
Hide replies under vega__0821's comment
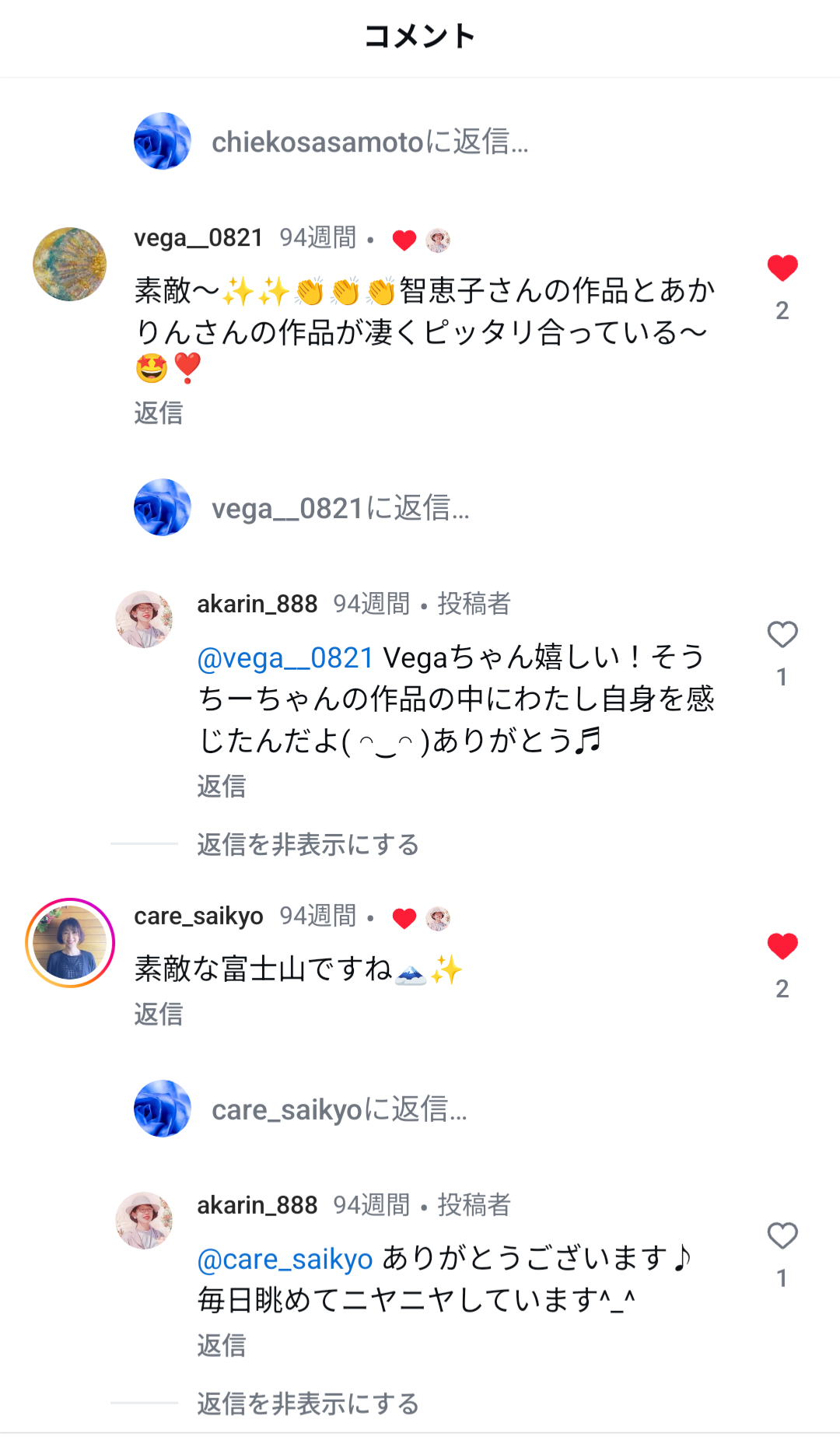tap(307, 845)
